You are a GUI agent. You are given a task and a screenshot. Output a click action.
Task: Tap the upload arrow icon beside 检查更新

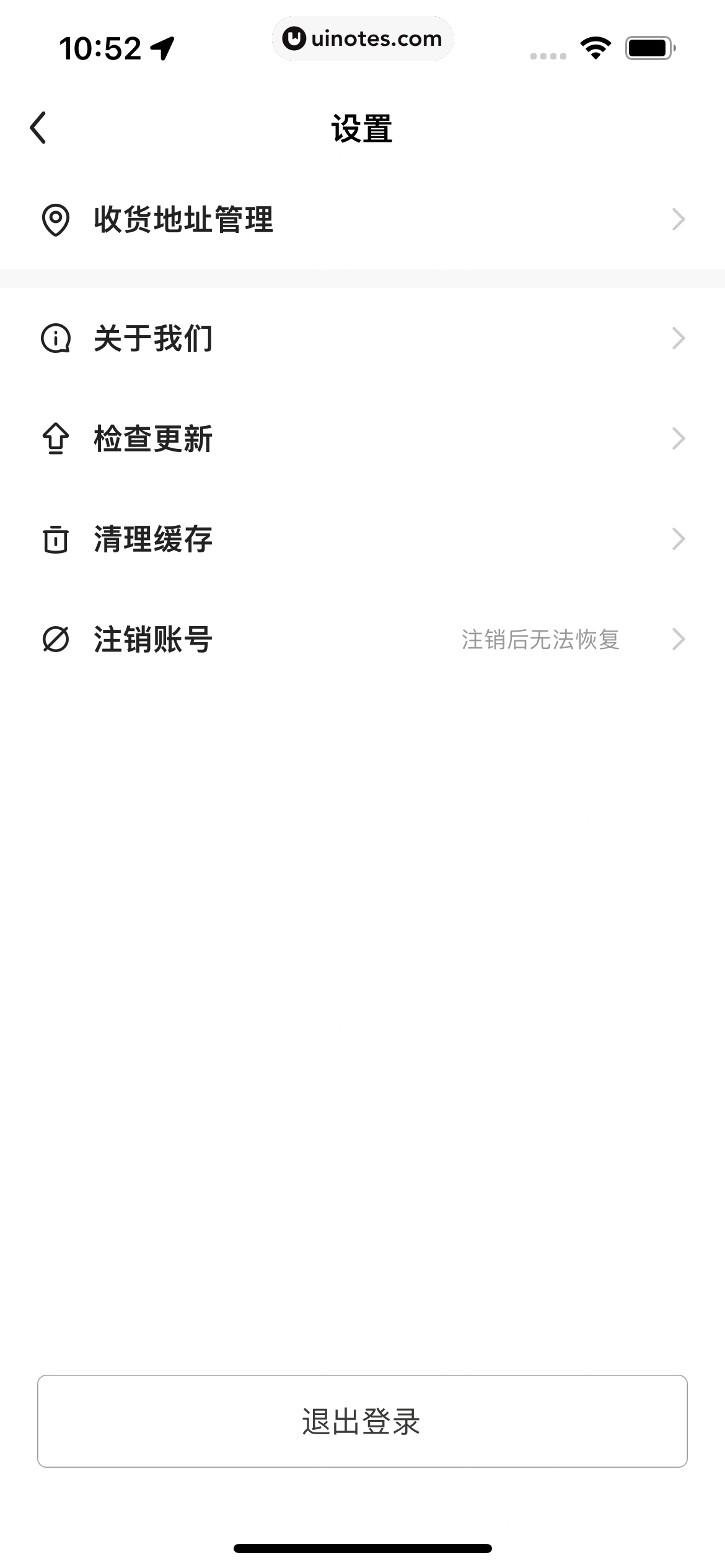pyautogui.click(x=56, y=439)
